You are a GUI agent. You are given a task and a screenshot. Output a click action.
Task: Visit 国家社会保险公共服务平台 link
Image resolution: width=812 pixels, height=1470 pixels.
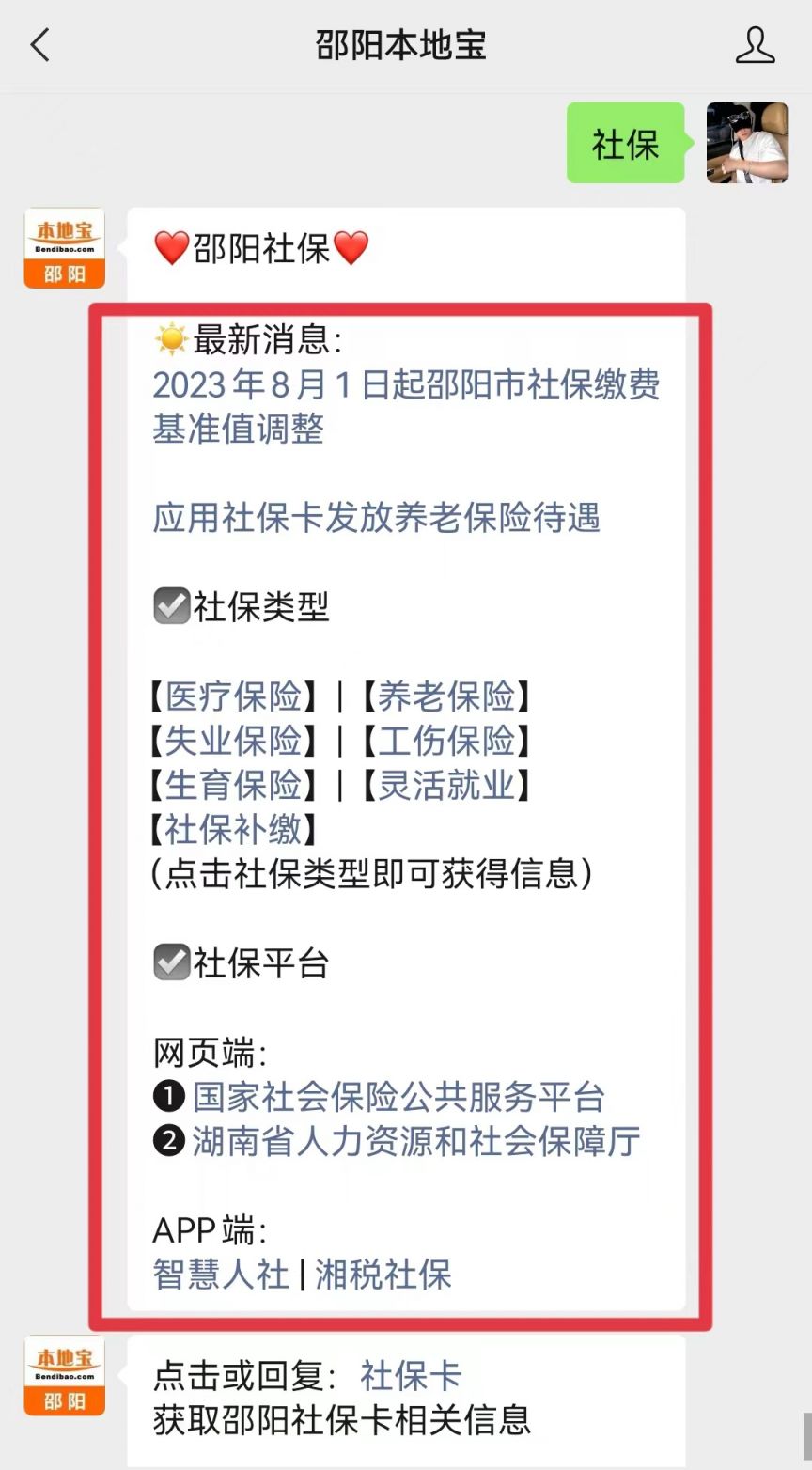click(x=398, y=1096)
